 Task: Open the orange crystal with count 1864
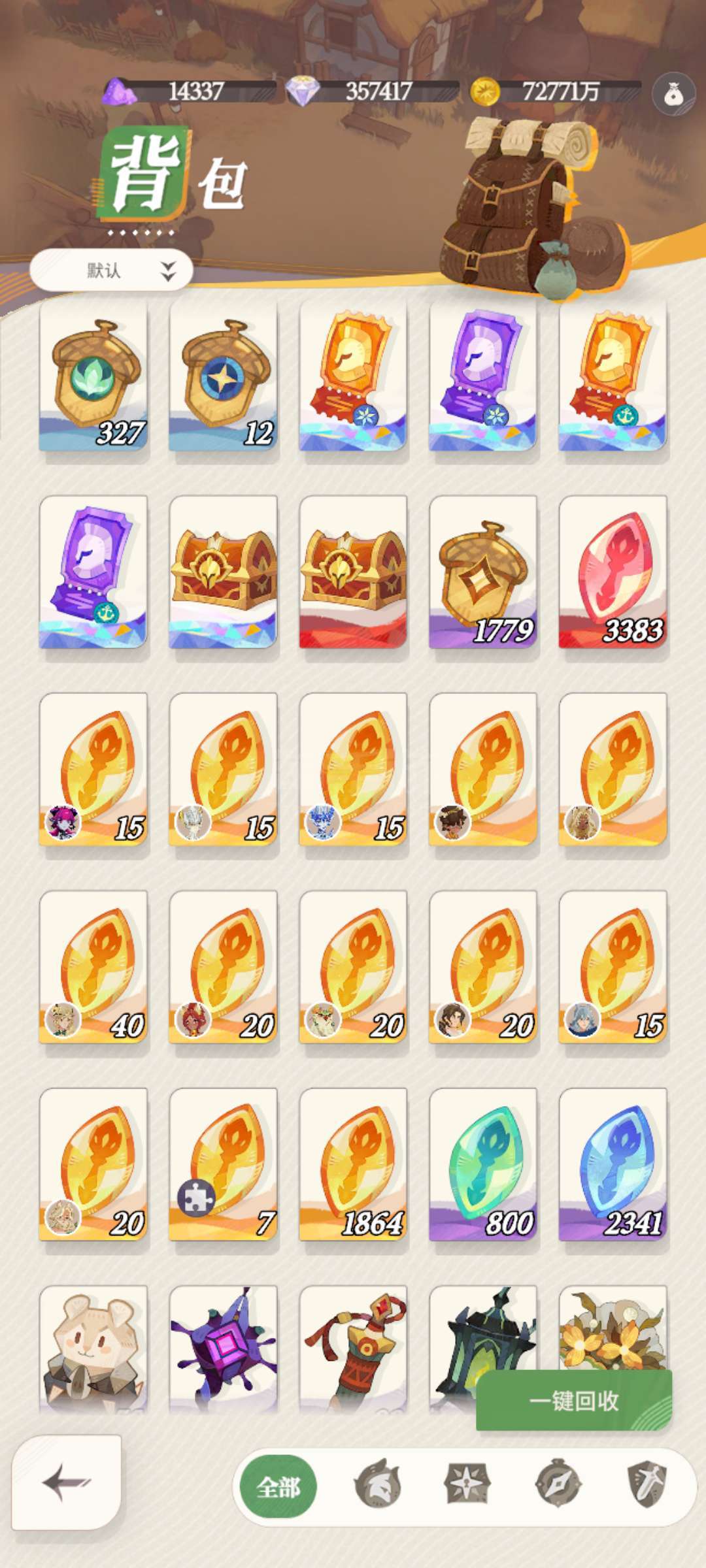(x=353, y=1164)
